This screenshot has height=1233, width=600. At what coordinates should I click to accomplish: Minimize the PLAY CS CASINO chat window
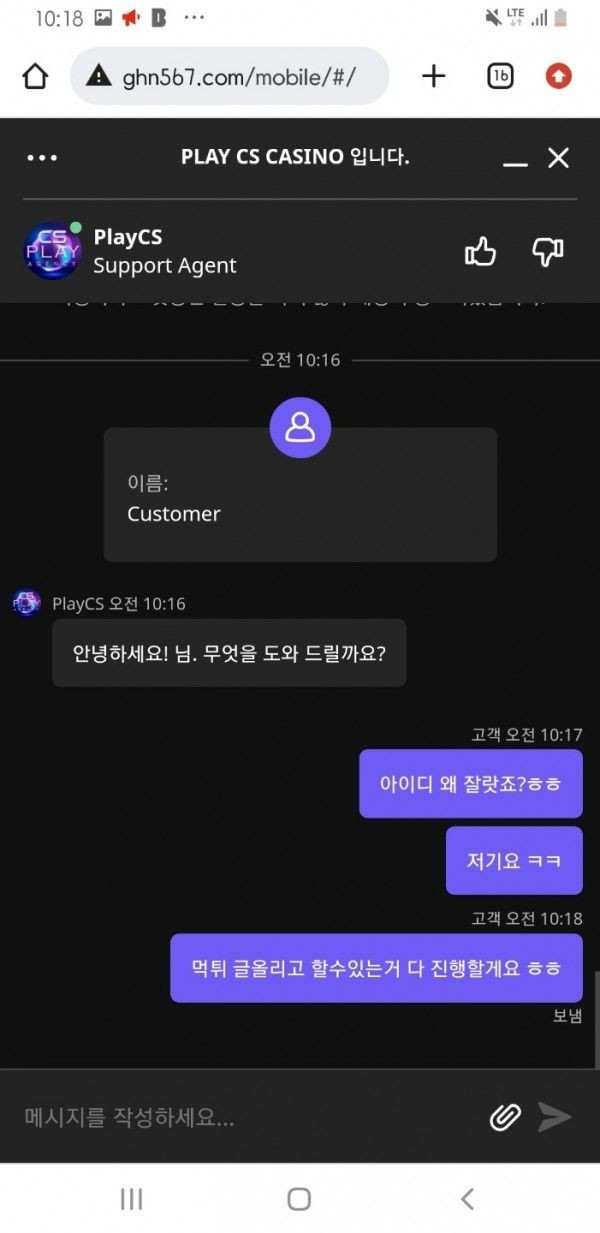(x=515, y=159)
